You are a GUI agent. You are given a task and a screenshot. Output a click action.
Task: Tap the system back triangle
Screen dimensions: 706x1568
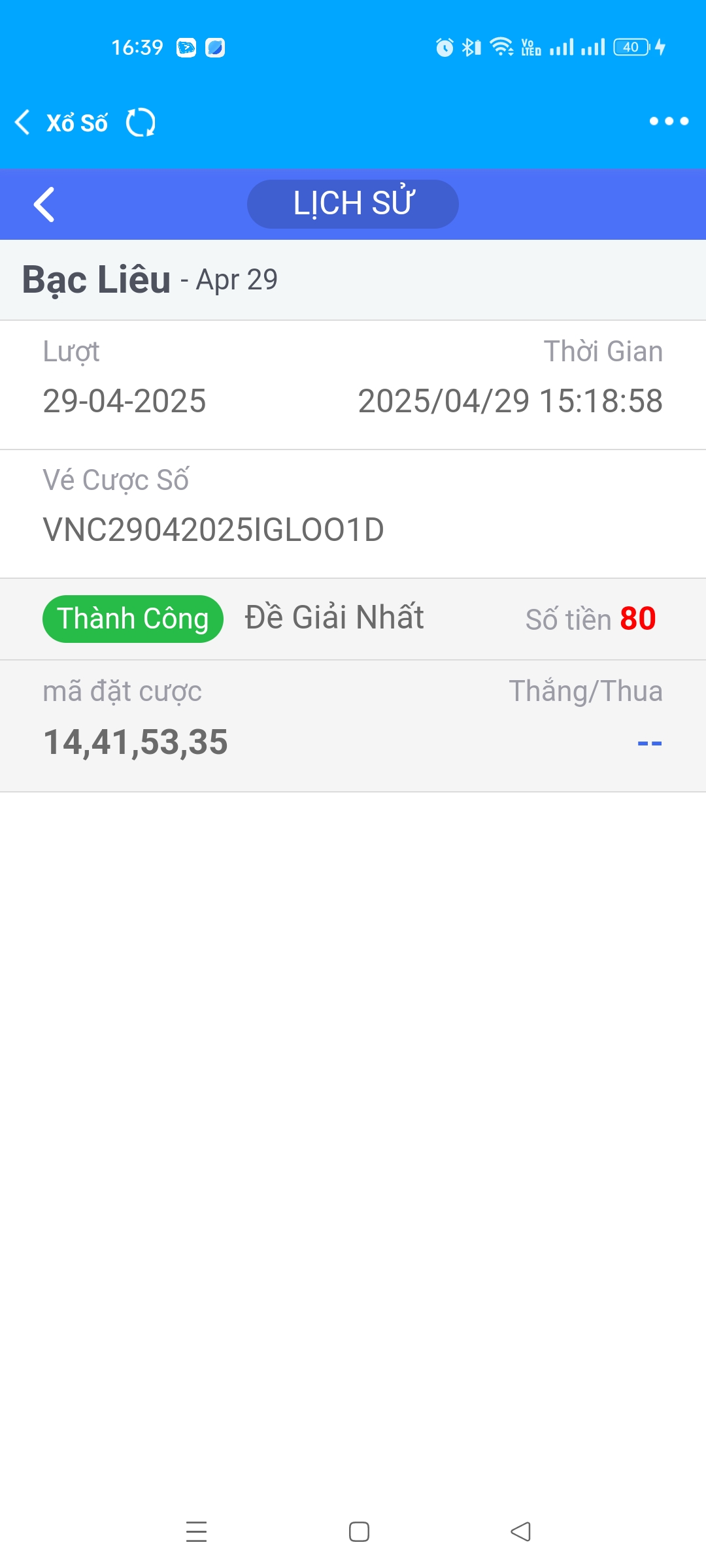[520, 1531]
